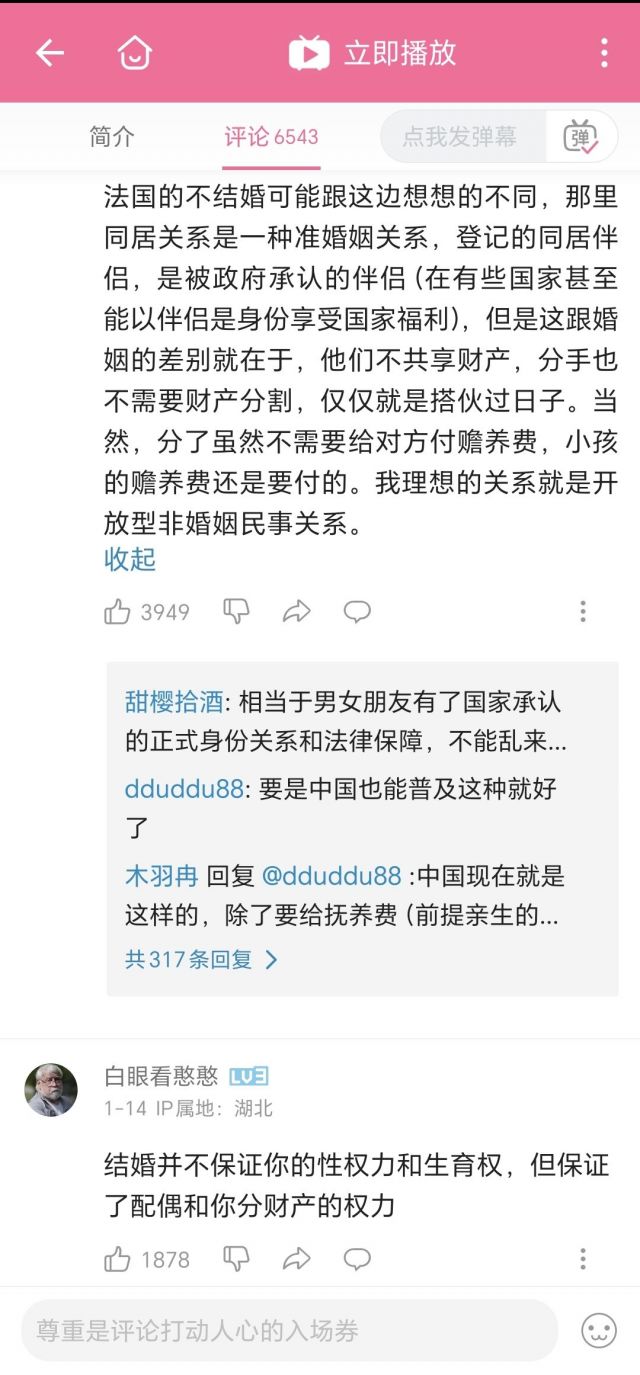
Task: Go back using the arrow
Action: click(49, 53)
